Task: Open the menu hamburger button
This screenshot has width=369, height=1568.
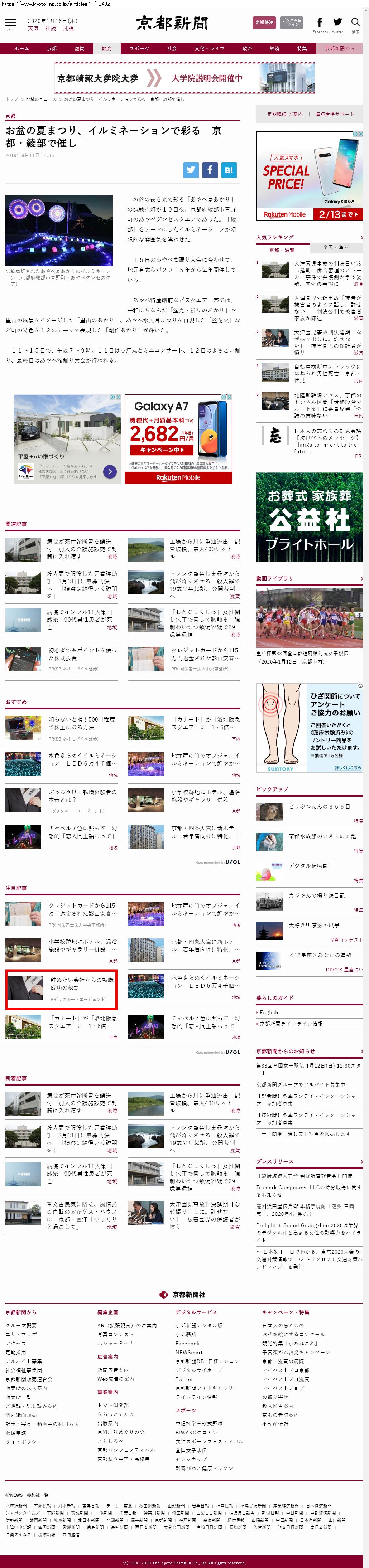Action: 11,23
